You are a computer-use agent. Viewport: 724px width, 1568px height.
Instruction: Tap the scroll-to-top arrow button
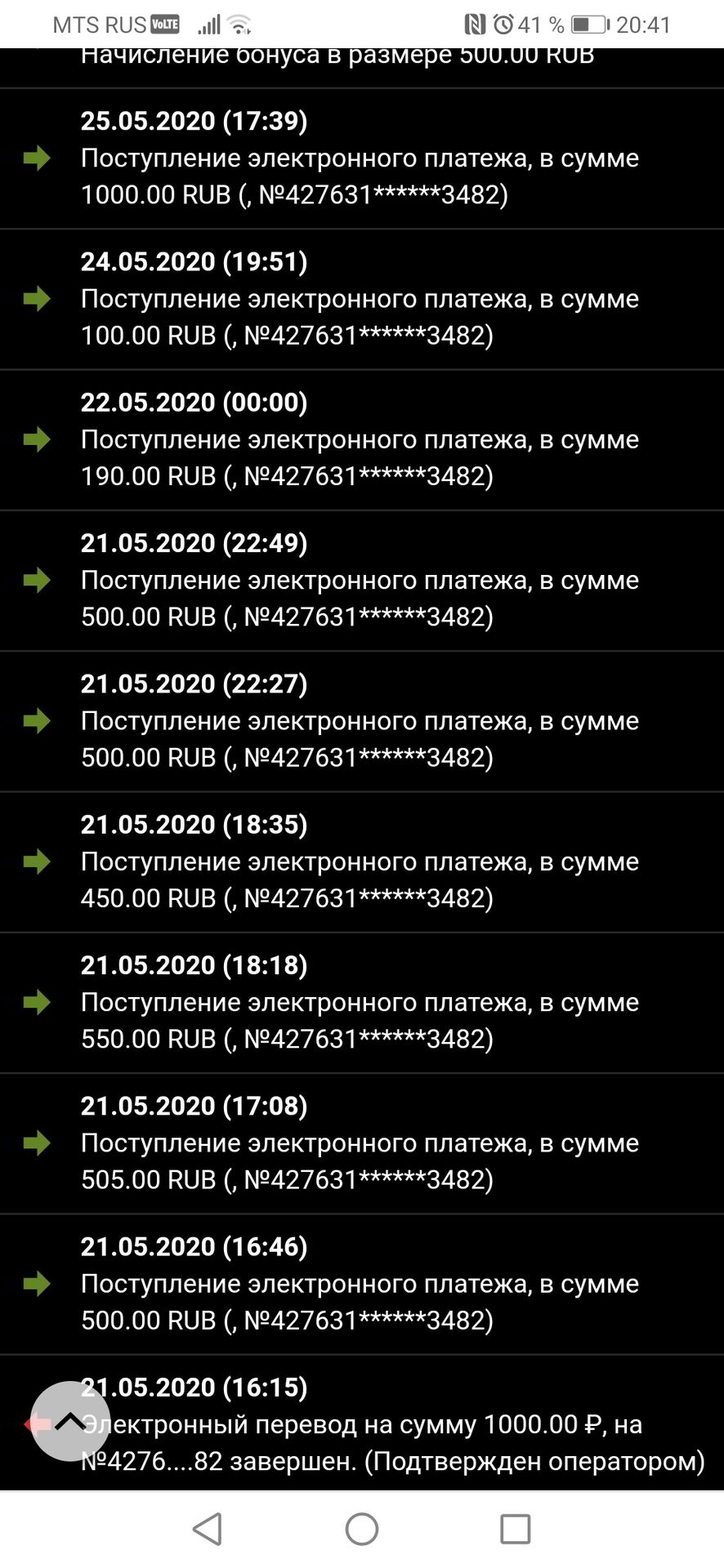(x=70, y=1422)
